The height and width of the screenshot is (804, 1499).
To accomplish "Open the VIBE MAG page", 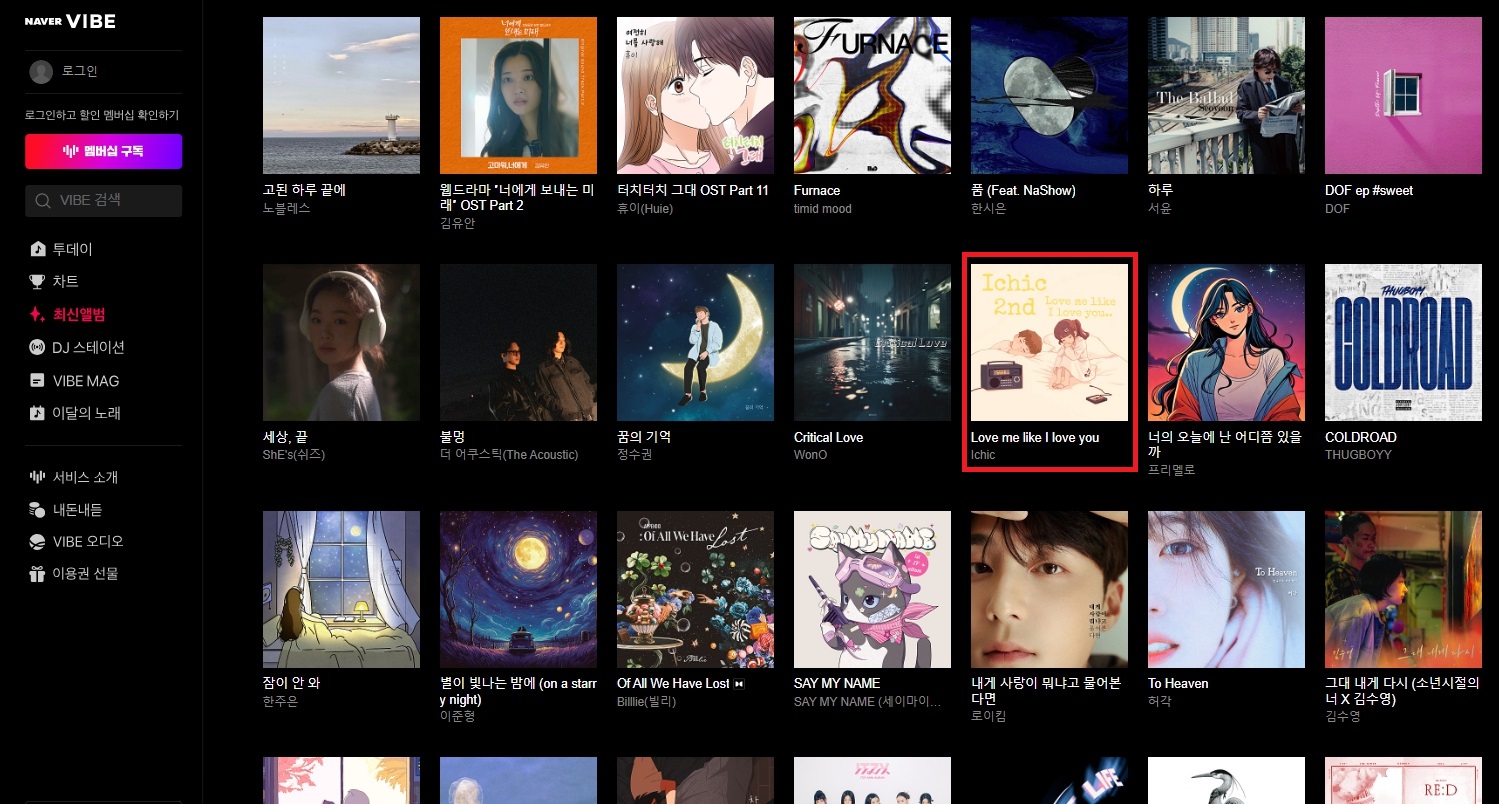I will 85,381.
